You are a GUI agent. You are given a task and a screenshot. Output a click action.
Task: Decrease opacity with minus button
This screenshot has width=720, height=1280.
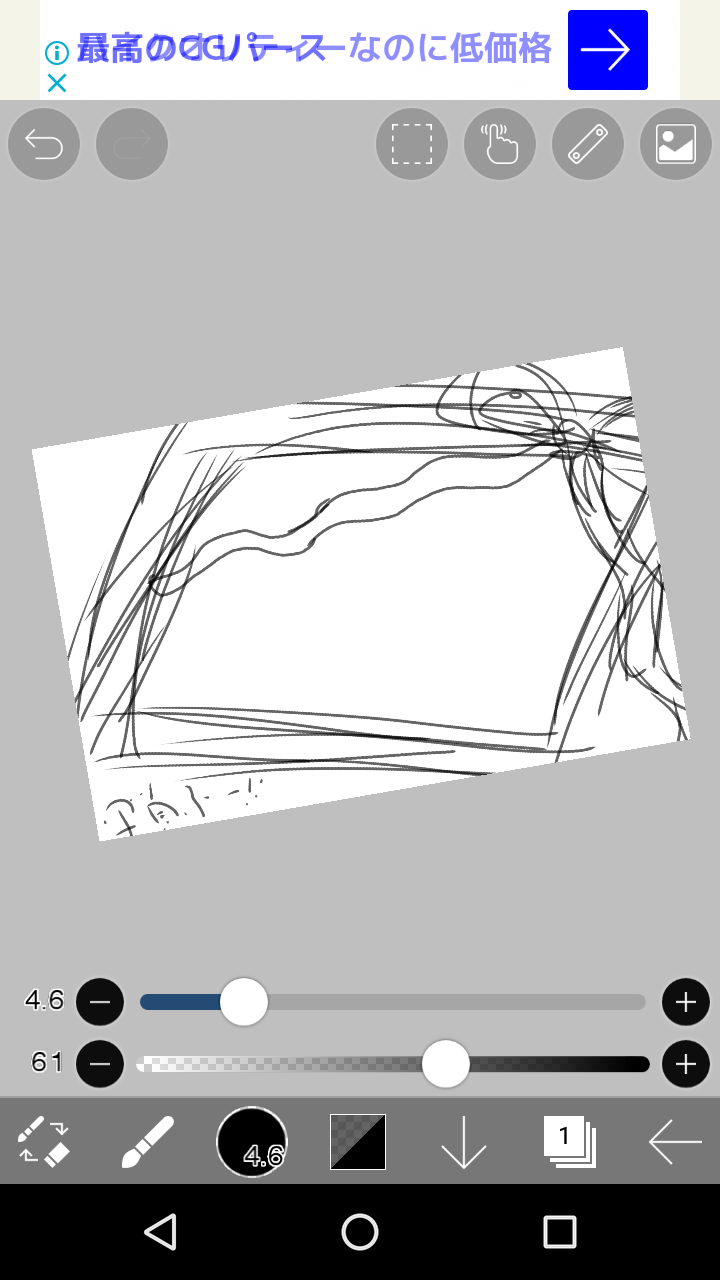tap(100, 1064)
